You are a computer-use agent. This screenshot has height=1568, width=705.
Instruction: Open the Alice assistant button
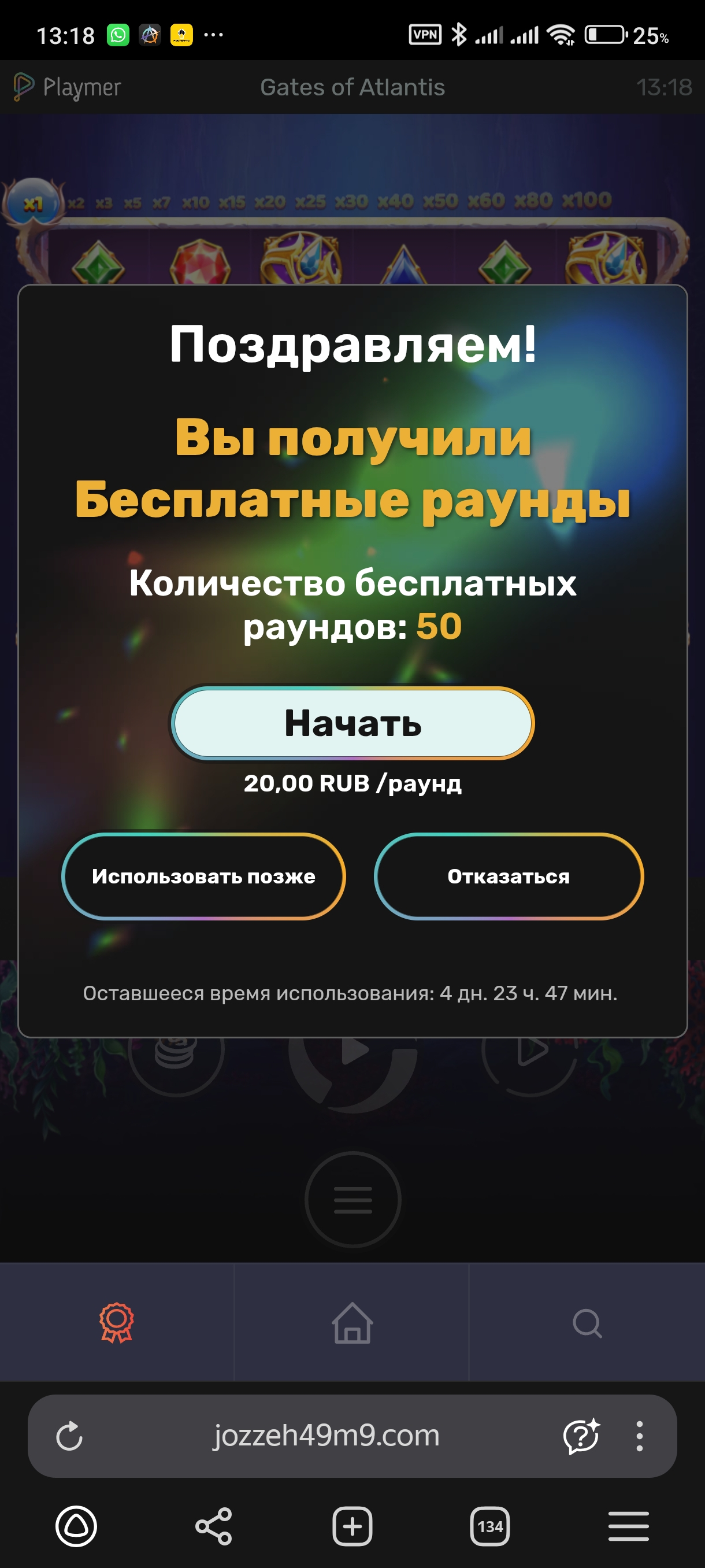tap(76, 1526)
